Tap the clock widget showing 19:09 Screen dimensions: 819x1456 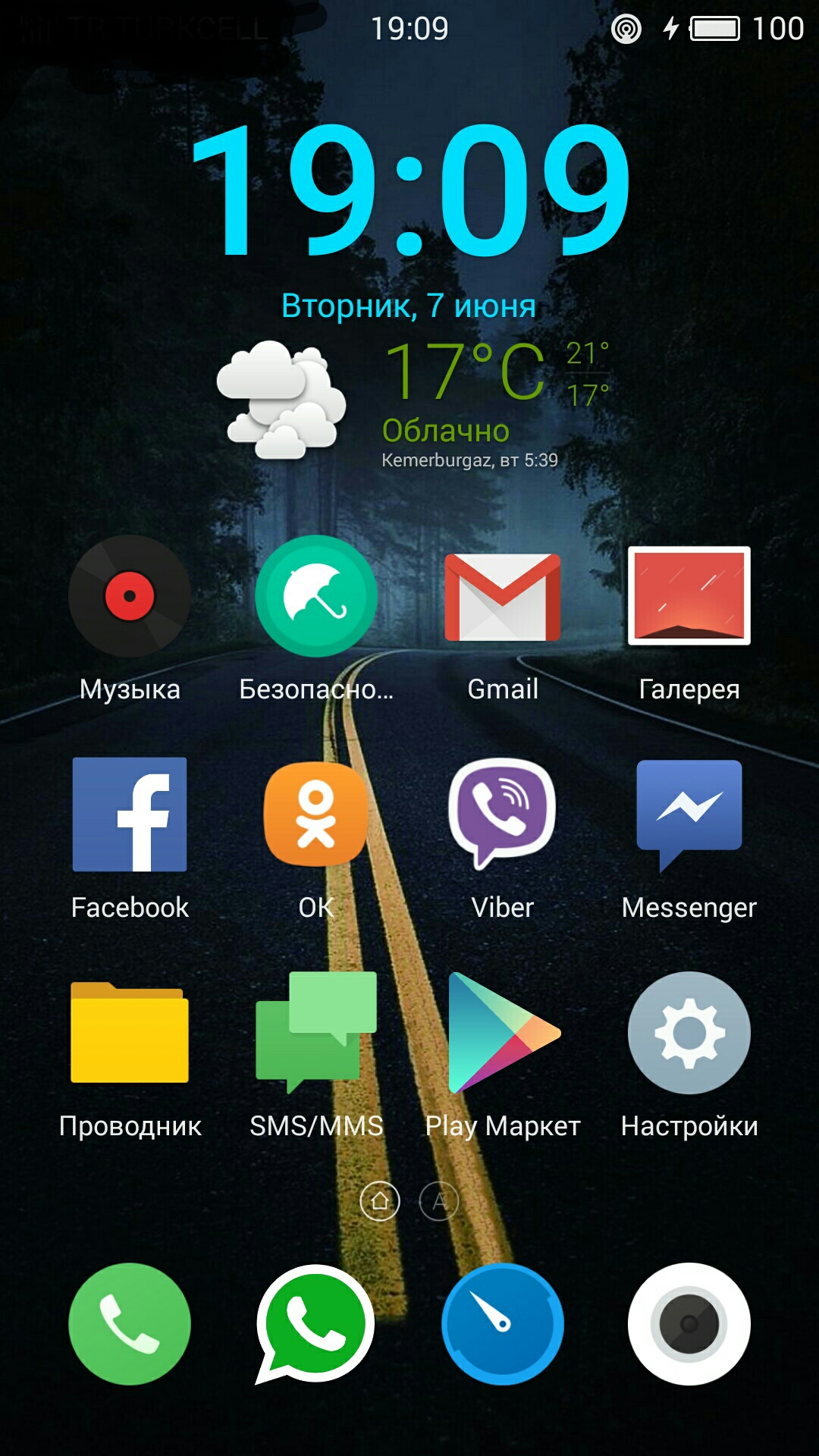409,191
